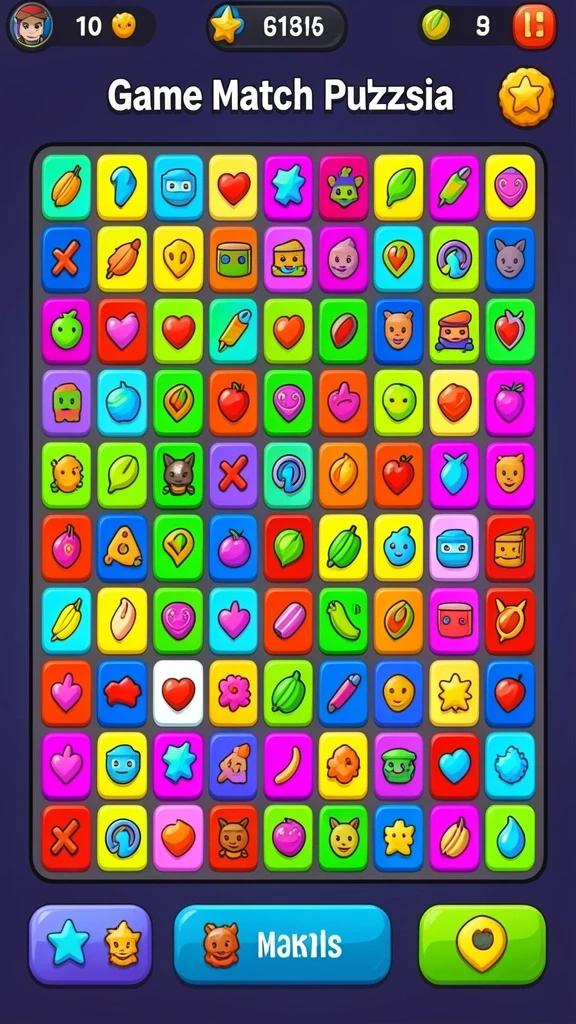Tap the blue Makils button
The height and width of the screenshot is (1024, 576).
(282, 944)
